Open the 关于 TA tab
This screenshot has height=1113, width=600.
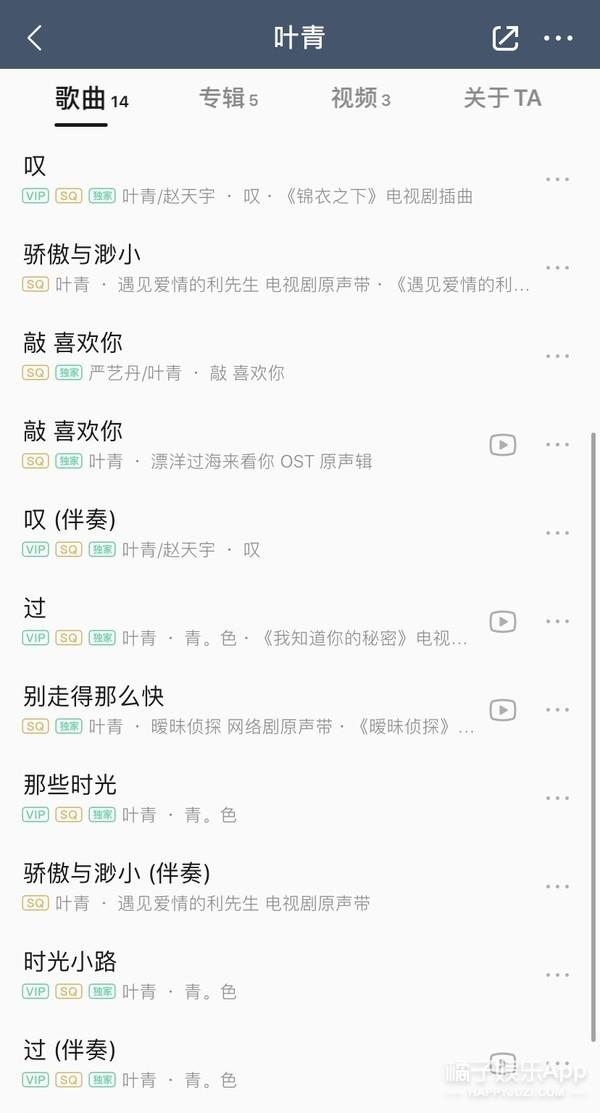point(502,98)
